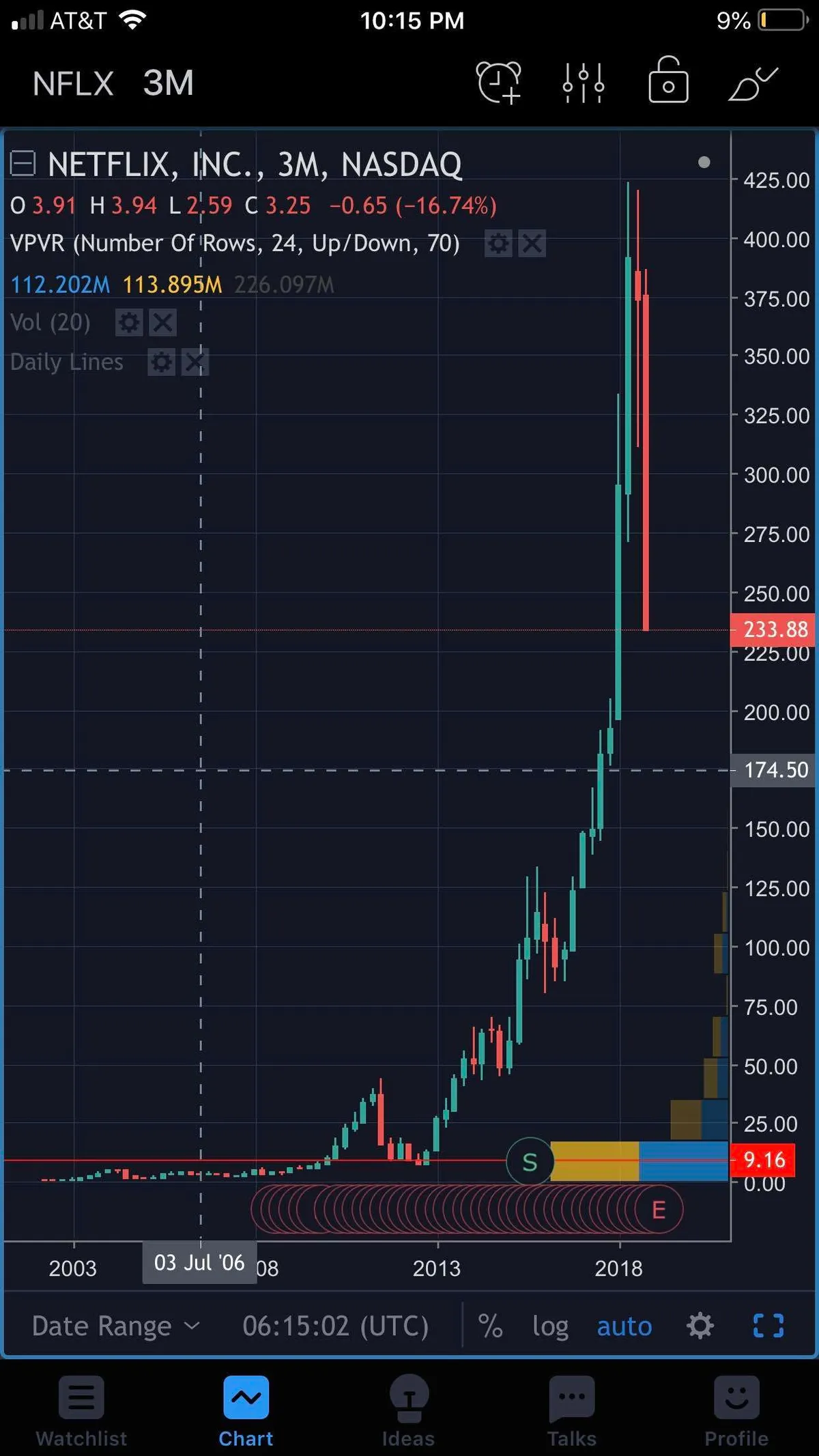819x1456 pixels.
Task: Add a price alert
Action: (499, 83)
